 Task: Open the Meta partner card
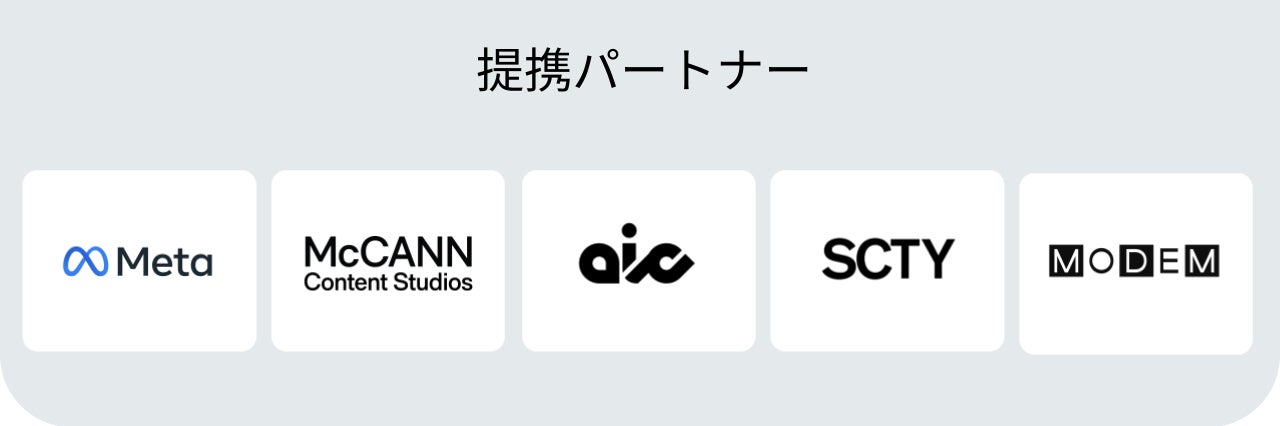pos(139,261)
